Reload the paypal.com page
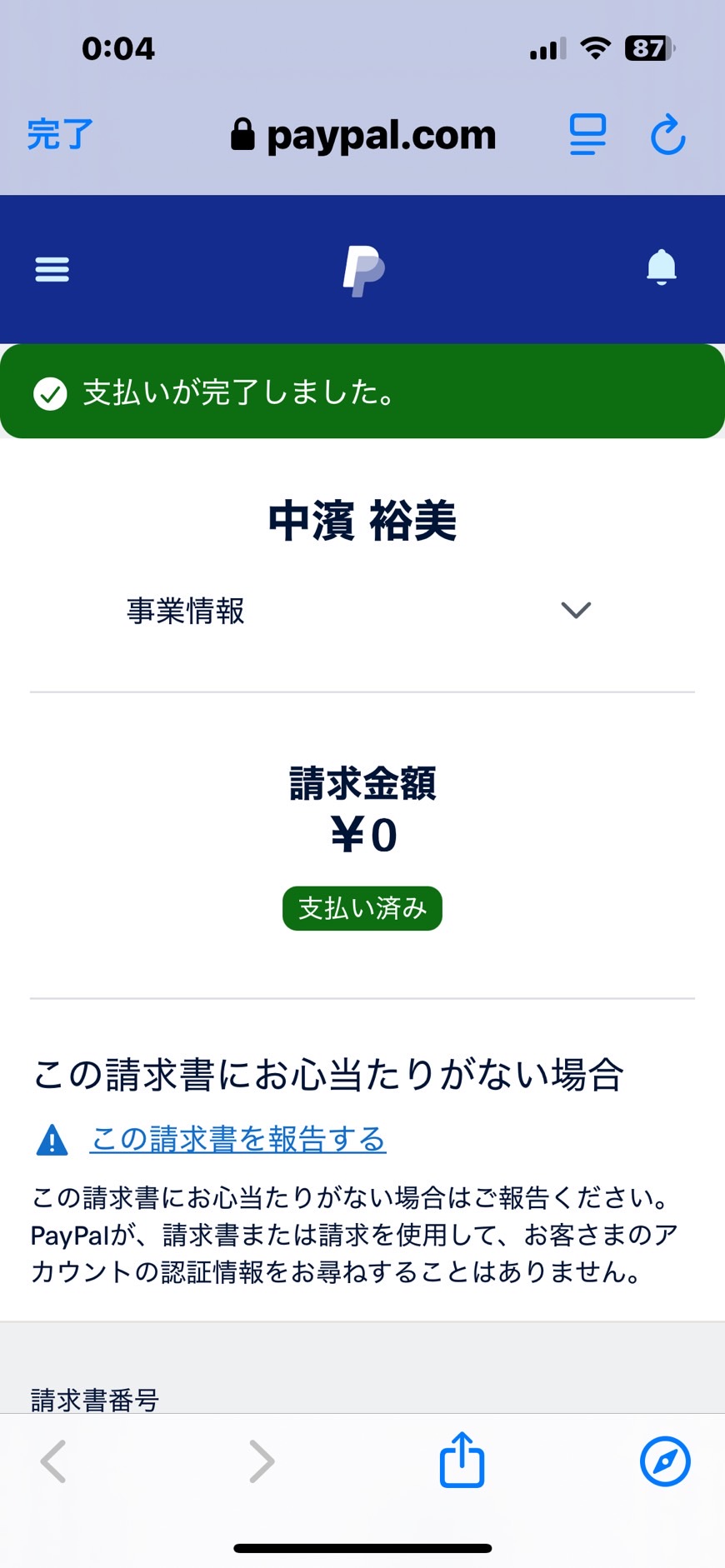 click(x=667, y=135)
